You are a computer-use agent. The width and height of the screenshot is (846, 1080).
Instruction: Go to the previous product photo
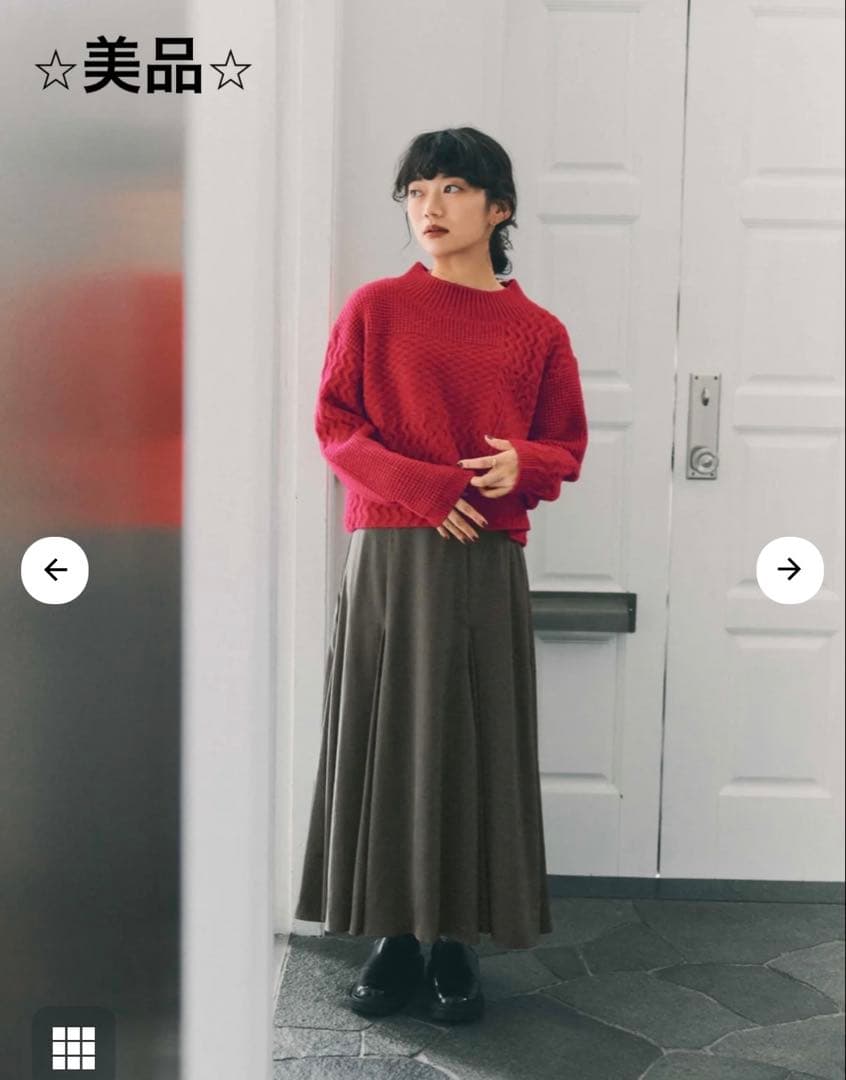[55, 570]
